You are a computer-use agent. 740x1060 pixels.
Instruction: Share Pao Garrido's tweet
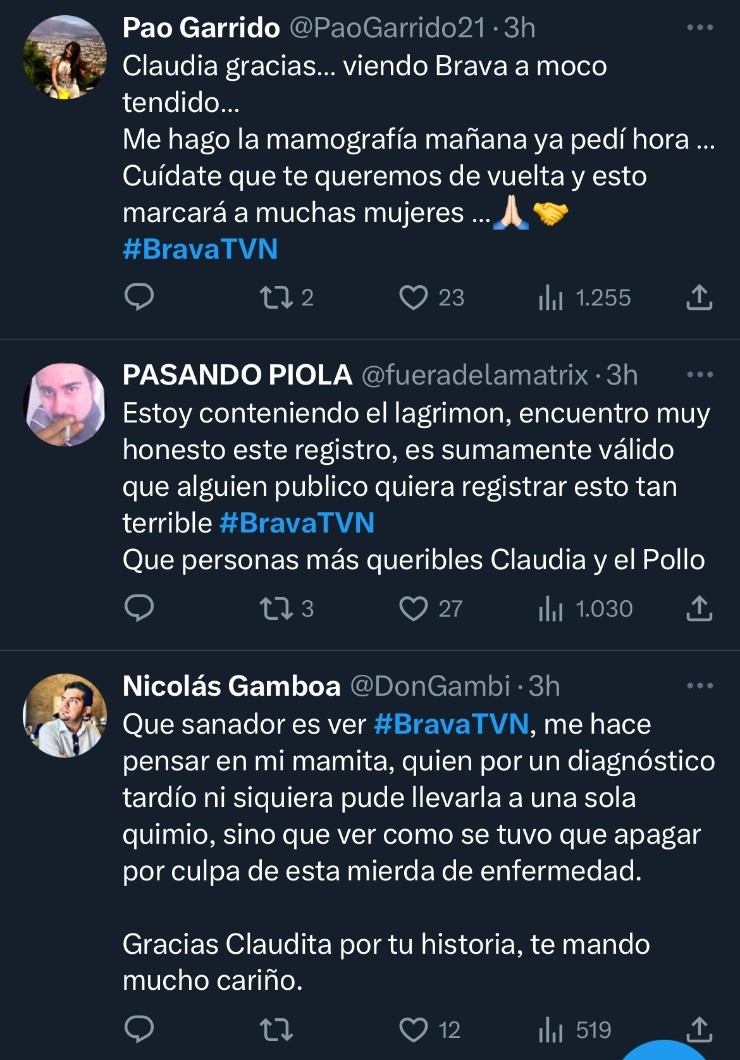pos(700,297)
